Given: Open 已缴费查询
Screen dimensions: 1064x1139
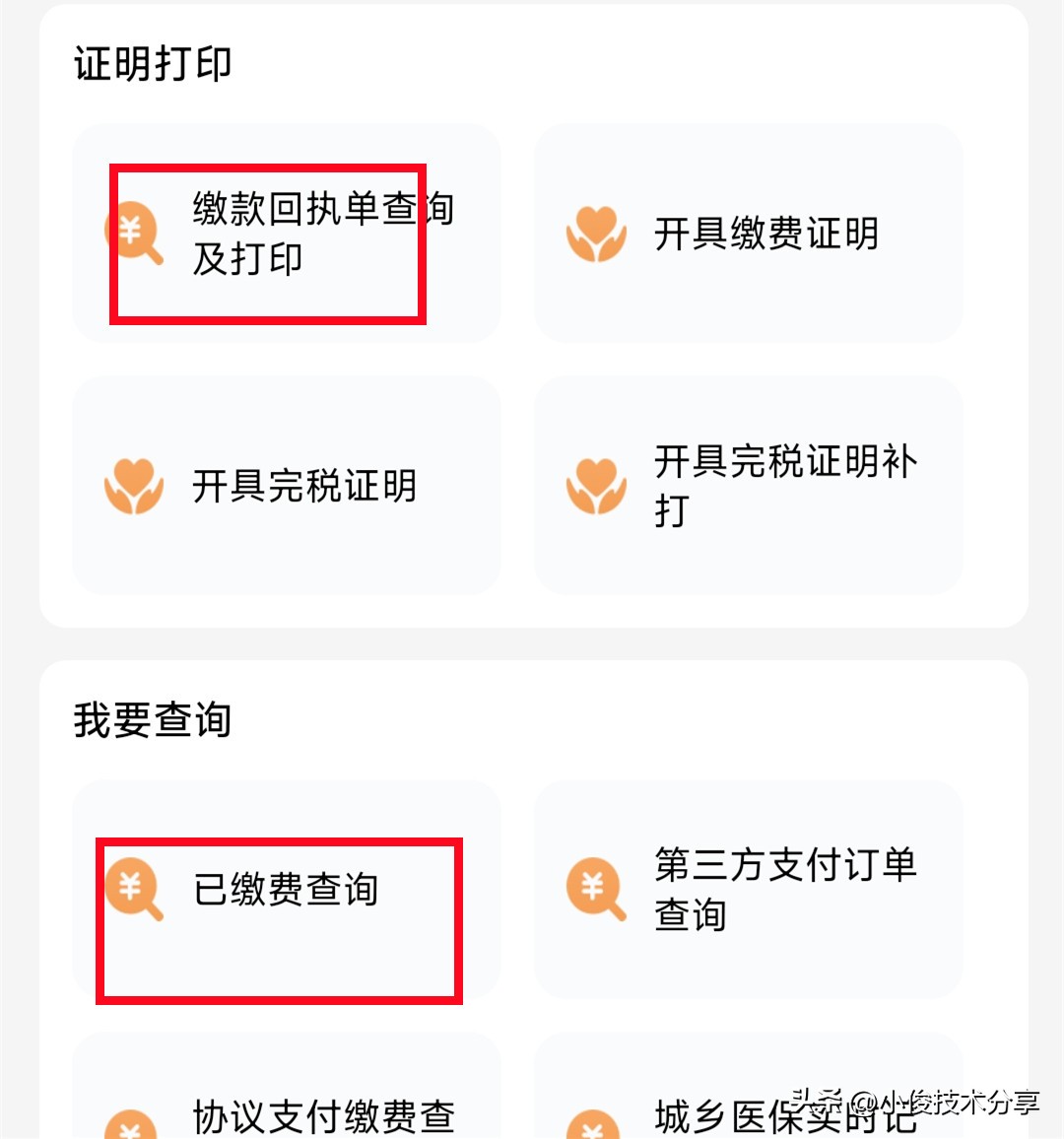Looking at the screenshot, I should pyautogui.click(x=286, y=890).
